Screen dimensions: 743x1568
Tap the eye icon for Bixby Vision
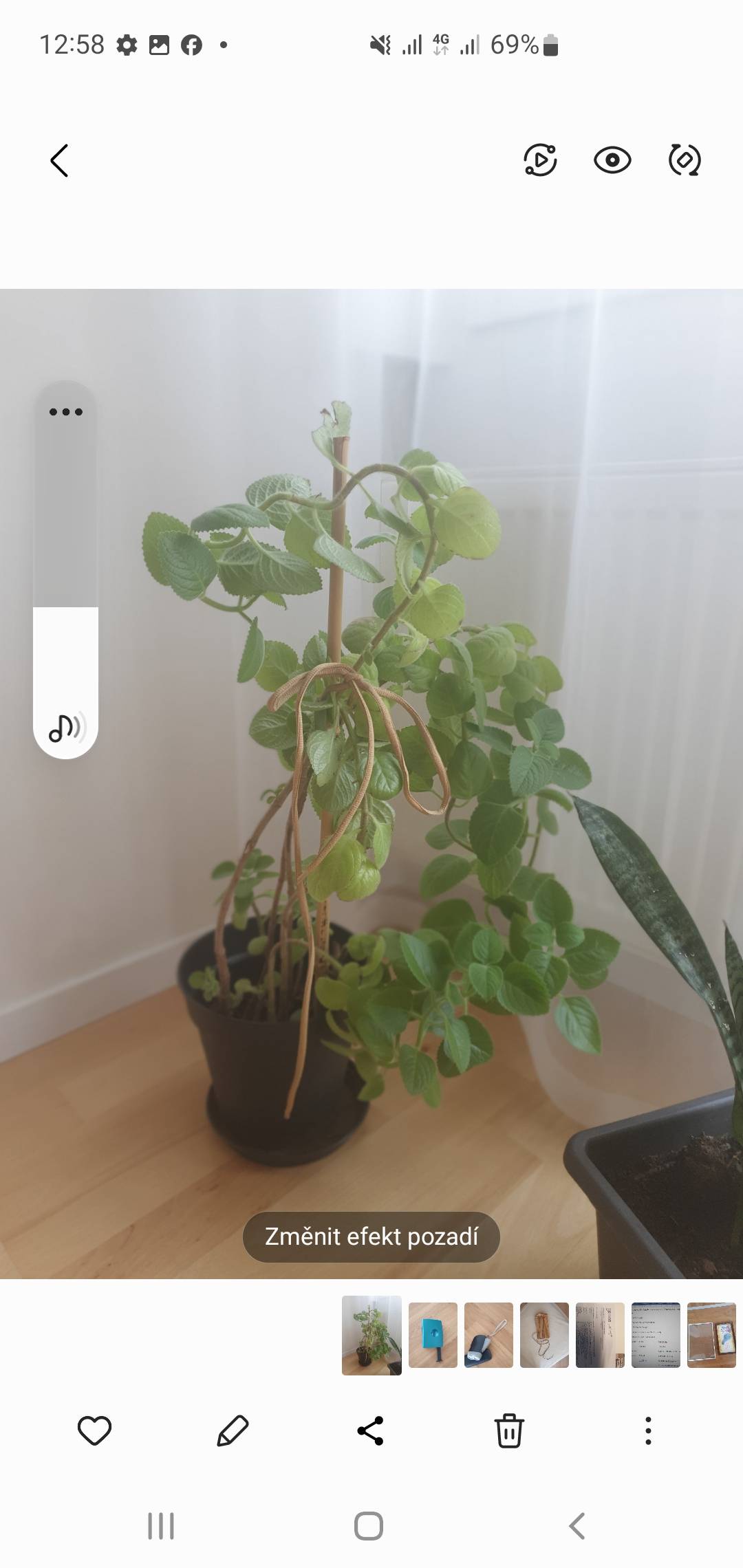click(612, 160)
